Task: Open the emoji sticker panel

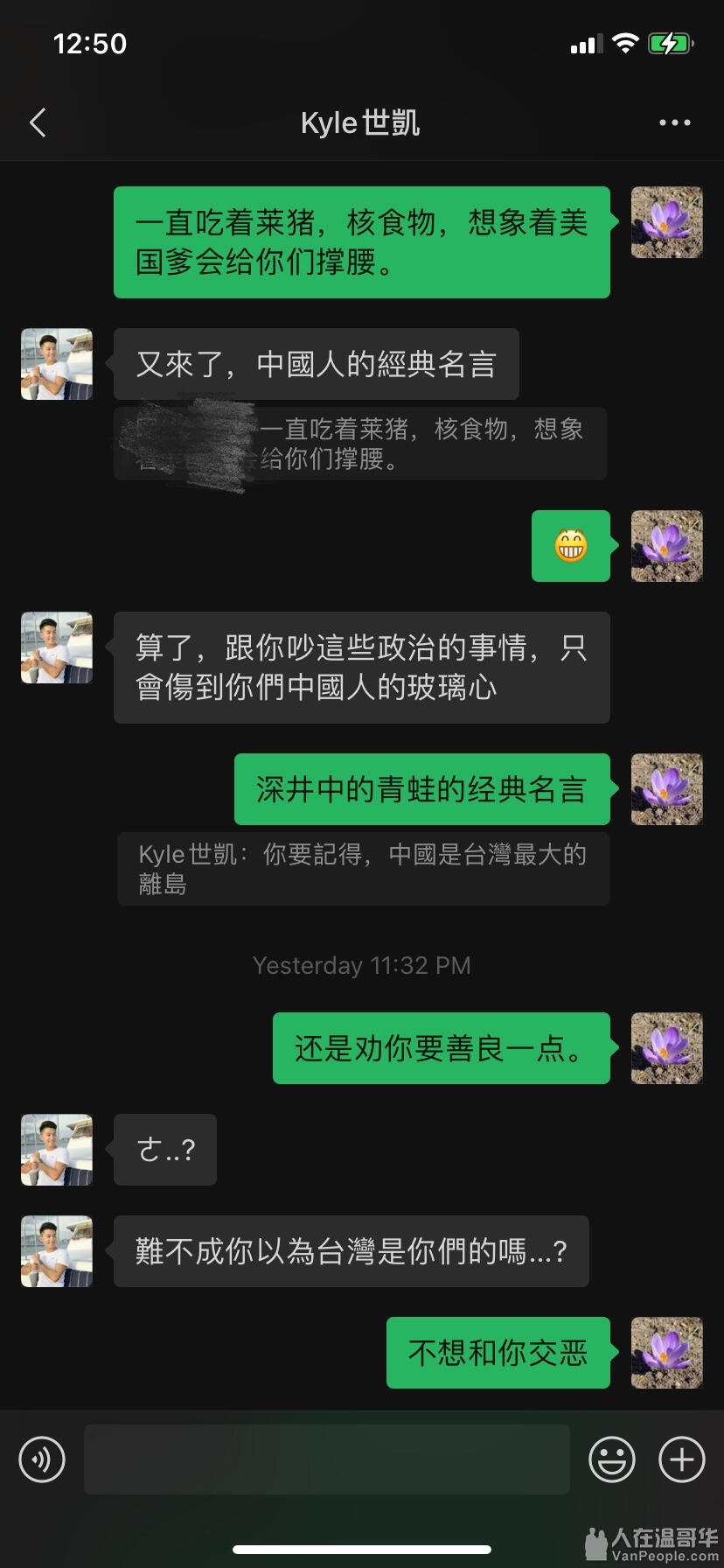Action: [x=611, y=1459]
